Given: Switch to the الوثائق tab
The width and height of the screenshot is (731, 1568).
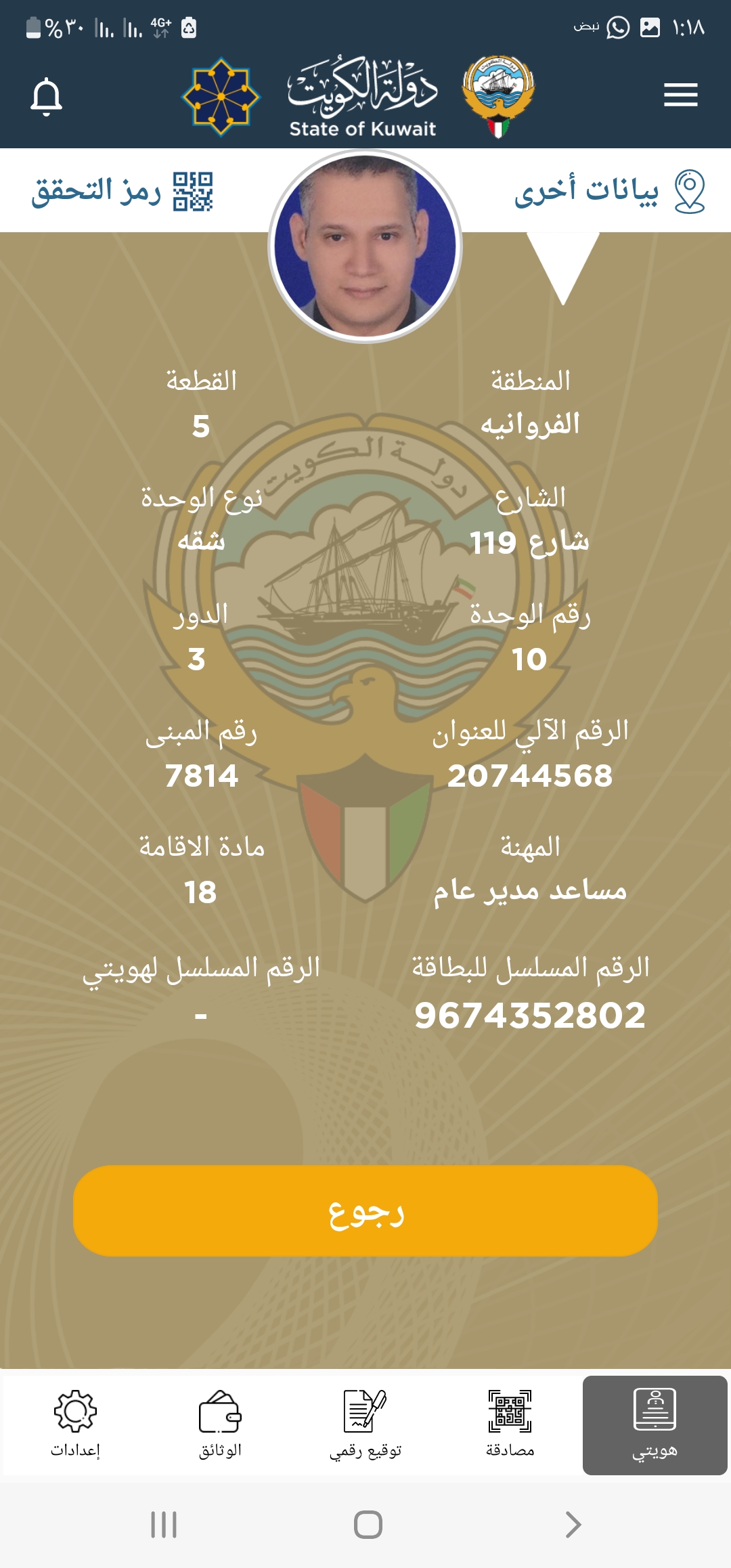Looking at the screenshot, I should [220, 1424].
